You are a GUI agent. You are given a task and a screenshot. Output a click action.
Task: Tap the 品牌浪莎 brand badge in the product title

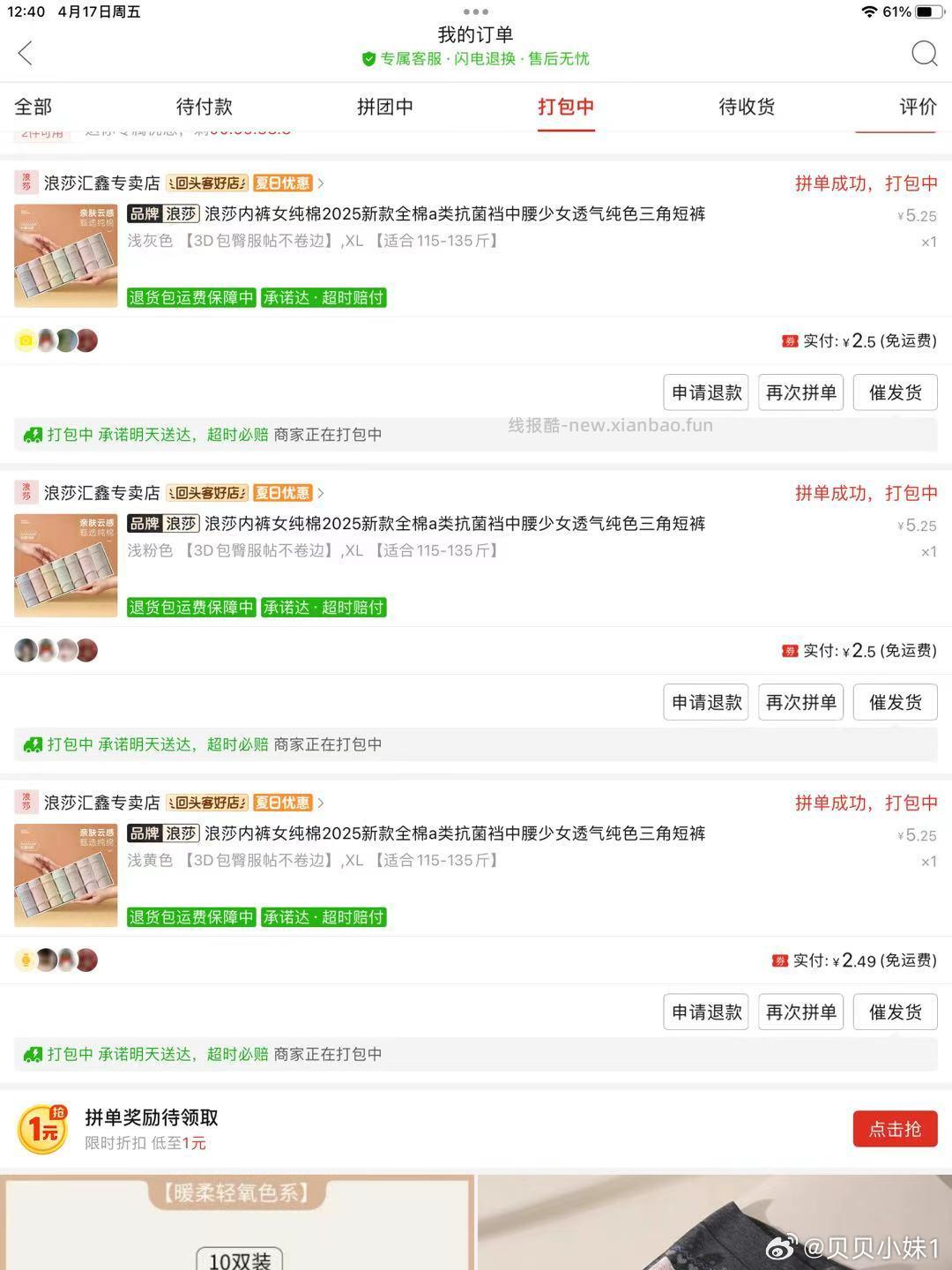[x=163, y=213]
